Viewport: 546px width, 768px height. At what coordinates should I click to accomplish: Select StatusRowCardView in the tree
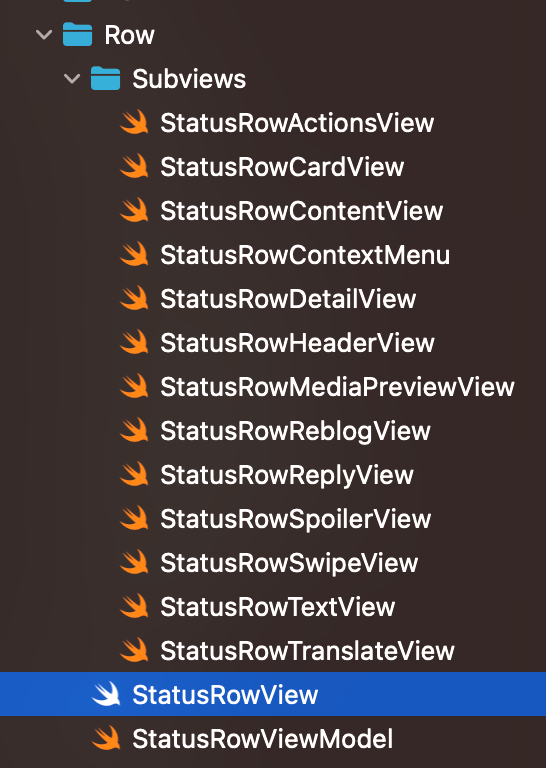(282, 167)
